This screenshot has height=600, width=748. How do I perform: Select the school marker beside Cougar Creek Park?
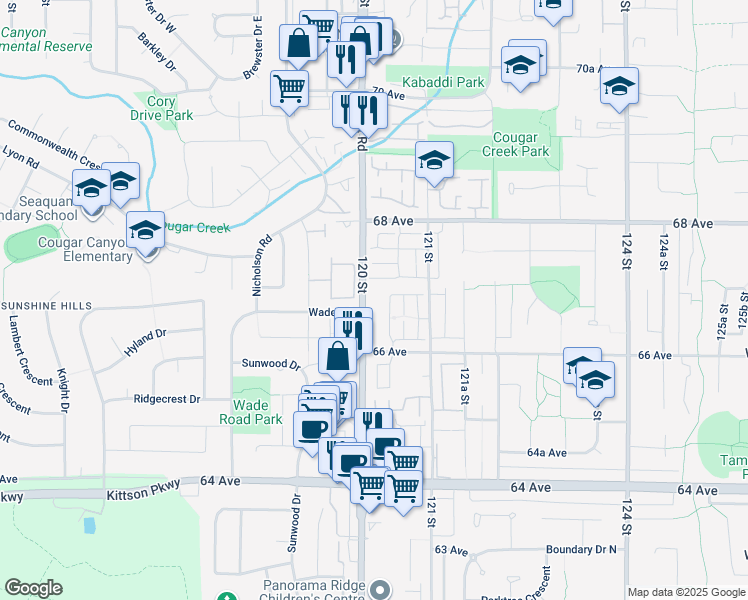tap(434, 161)
